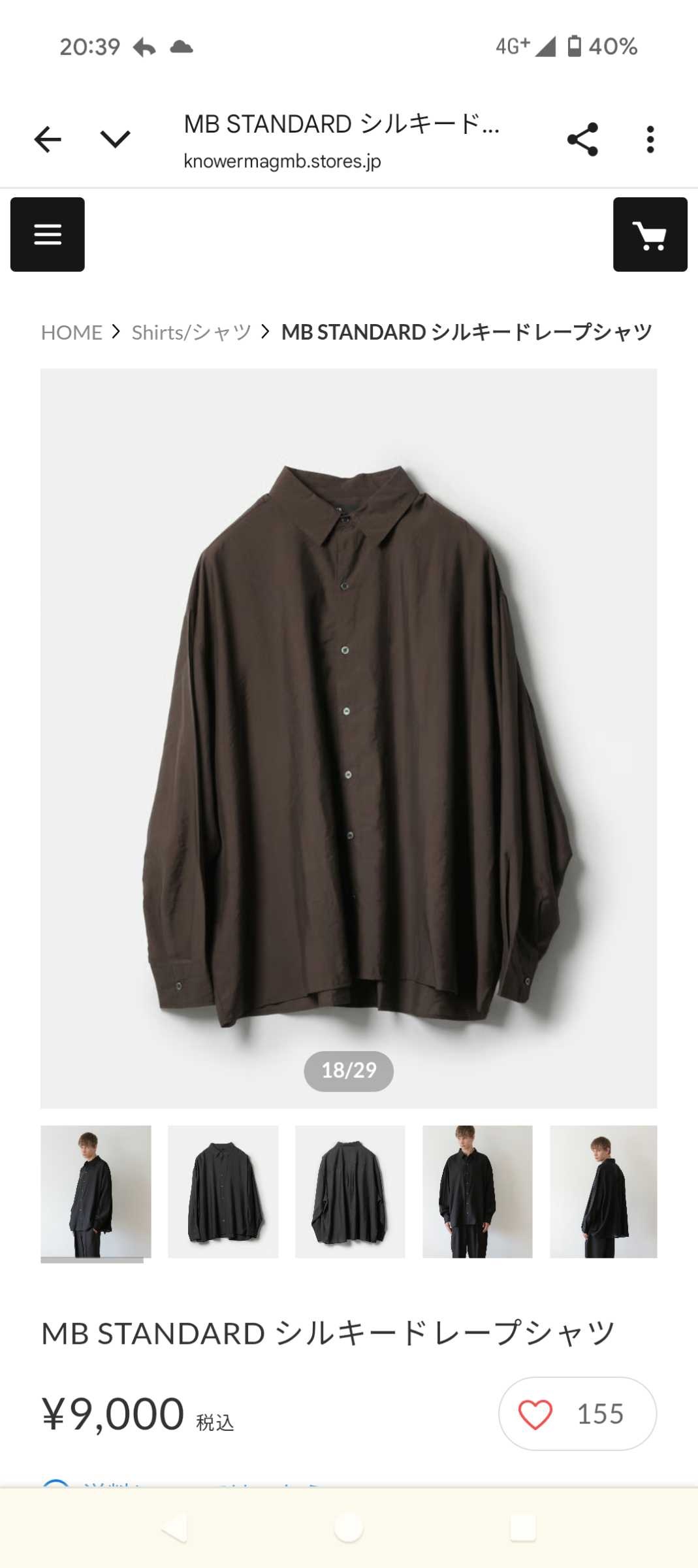Go to the HOME breadcrumb
The image size is (698, 1568).
[71, 333]
